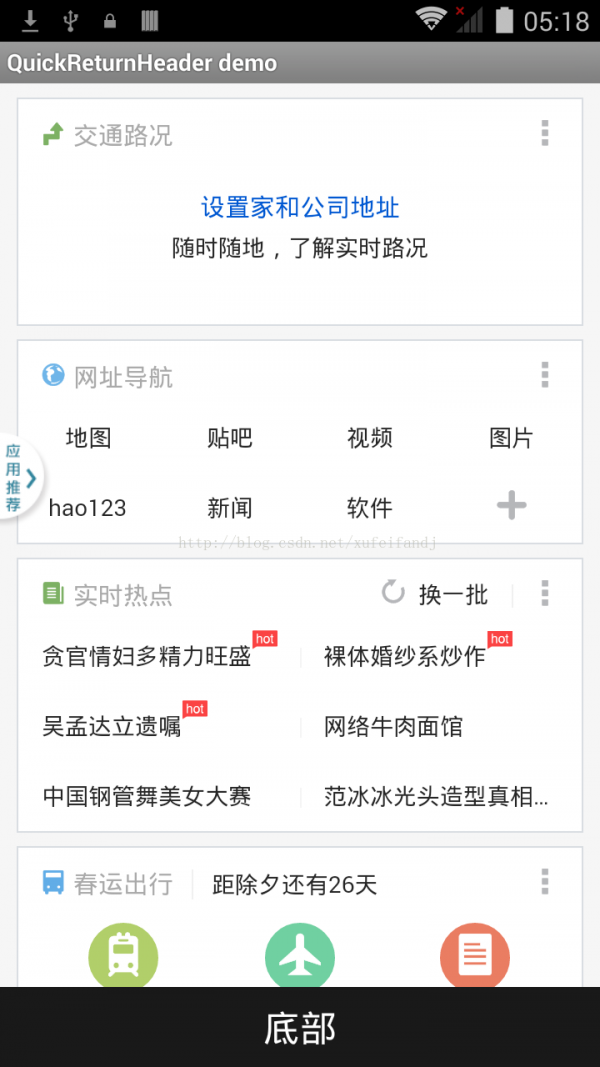Open the 新闻 shortcut
Viewport: 600px width, 1067px height.
[229, 508]
